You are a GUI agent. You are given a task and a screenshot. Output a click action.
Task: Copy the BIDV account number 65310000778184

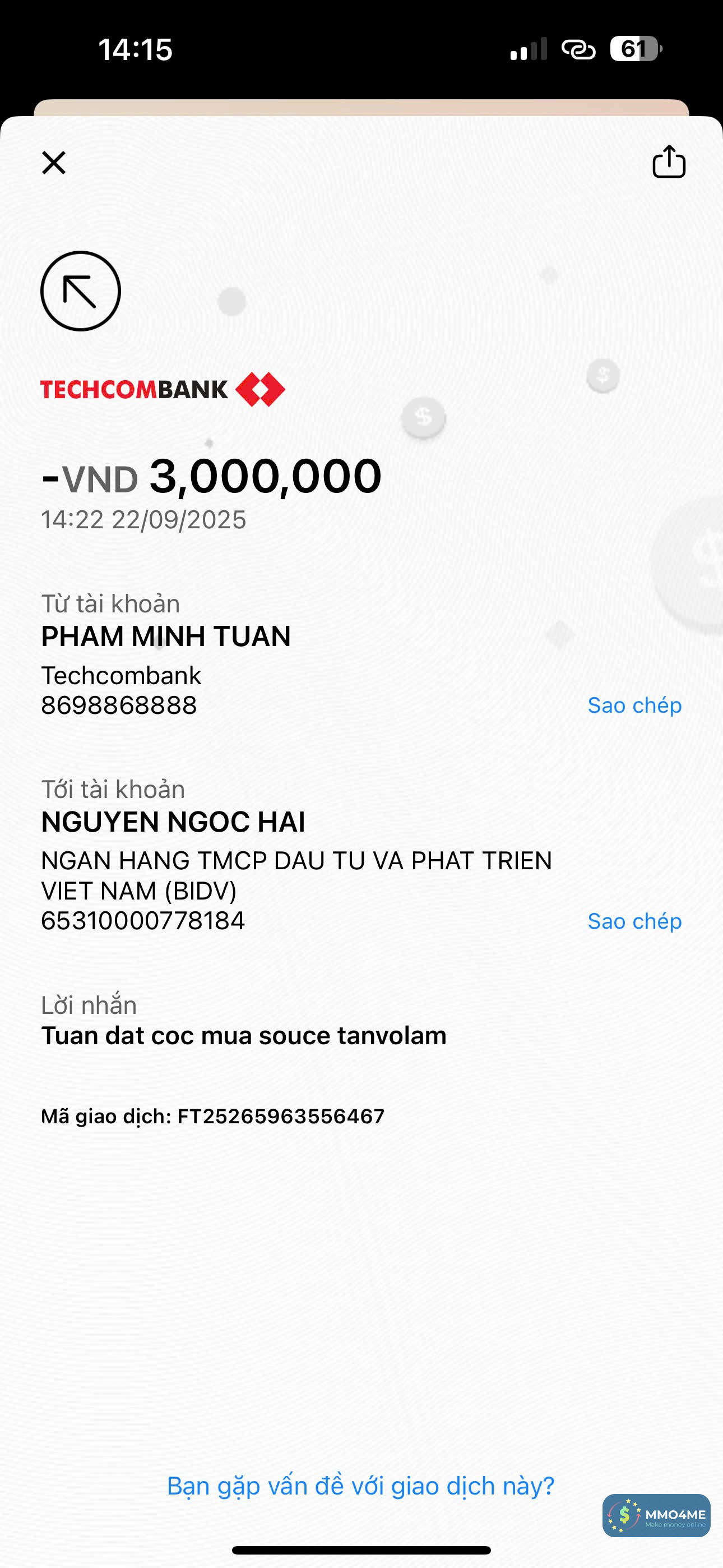click(634, 921)
